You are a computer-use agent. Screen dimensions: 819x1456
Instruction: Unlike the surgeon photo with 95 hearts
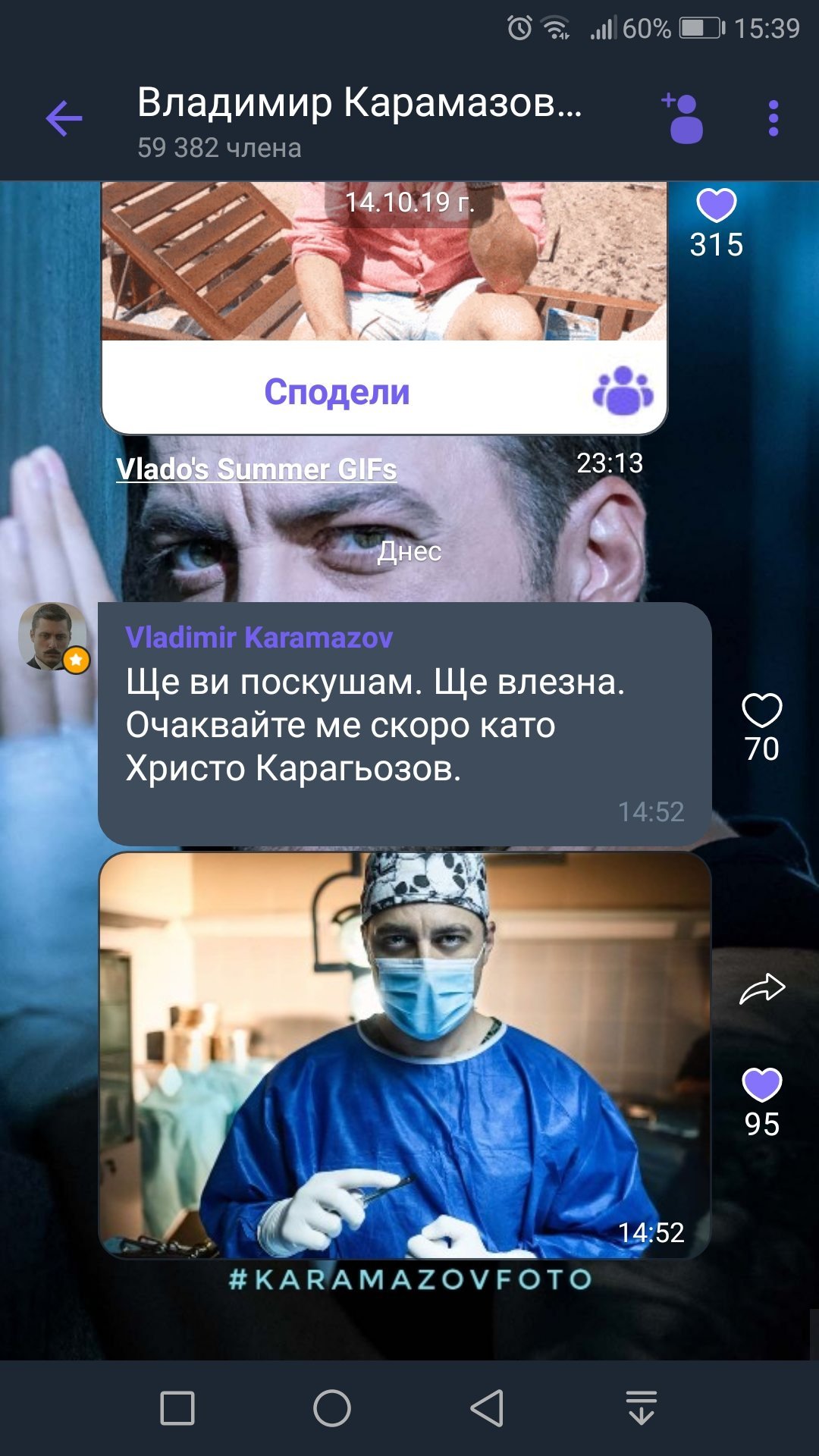point(761,1084)
